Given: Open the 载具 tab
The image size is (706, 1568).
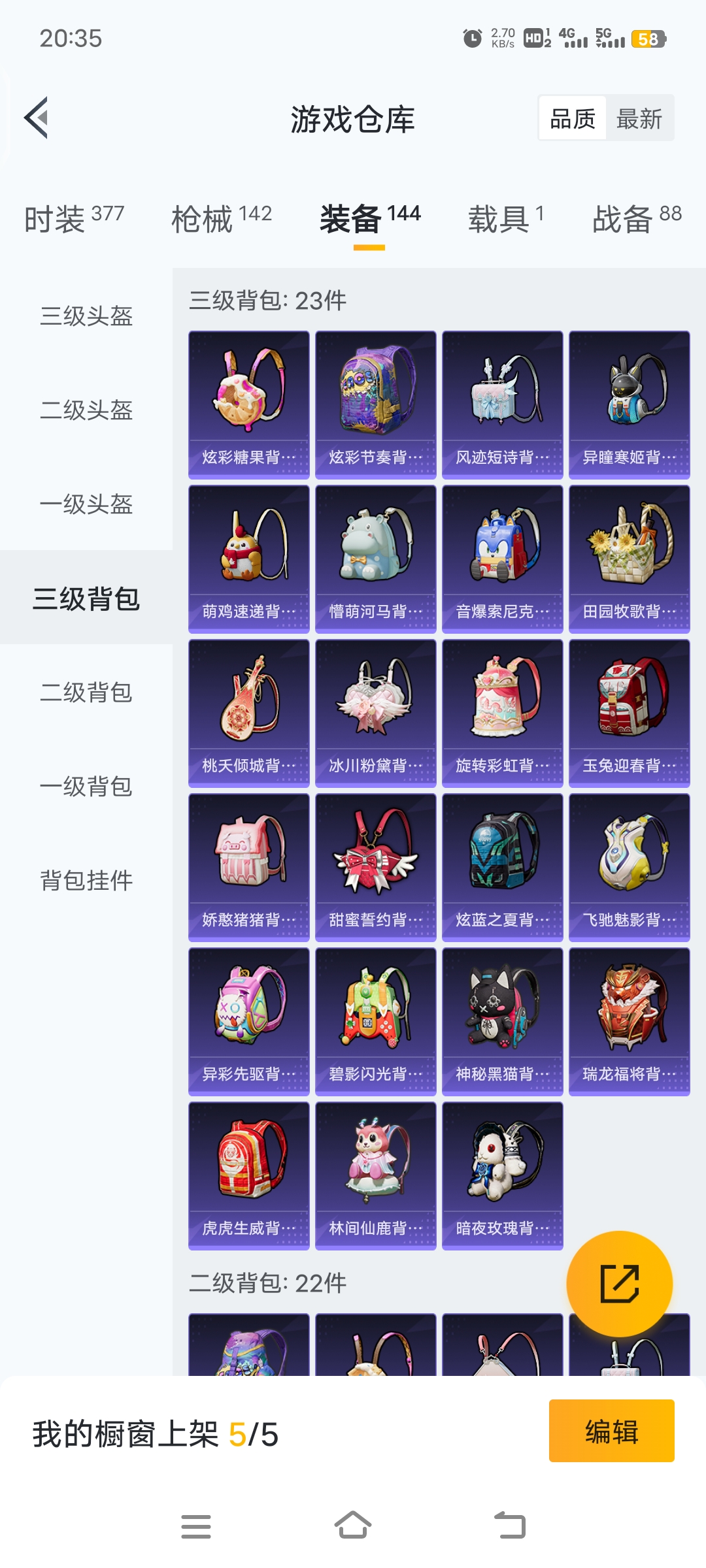Looking at the screenshot, I should [505, 218].
